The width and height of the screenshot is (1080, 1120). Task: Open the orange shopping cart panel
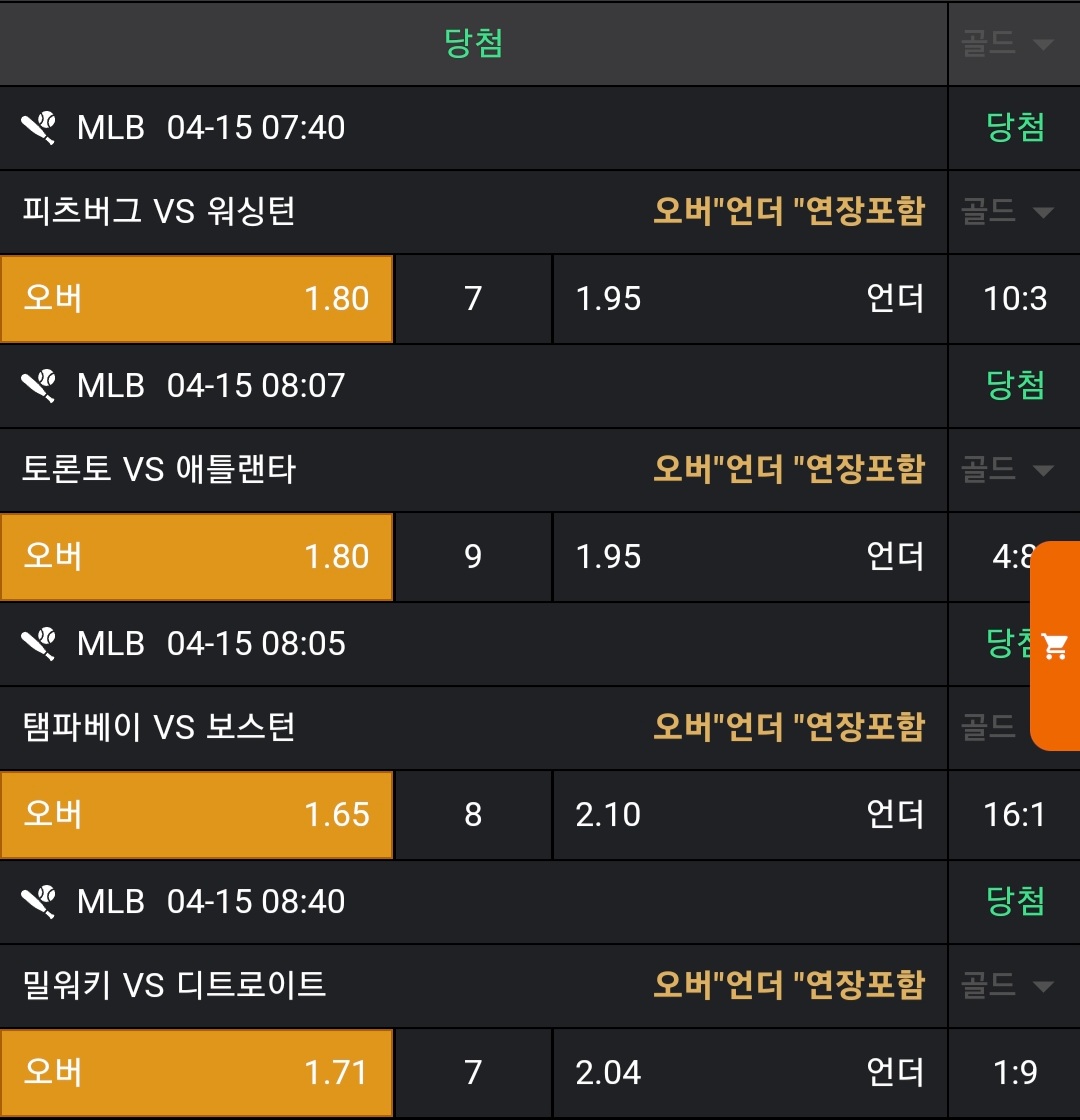click(1055, 646)
